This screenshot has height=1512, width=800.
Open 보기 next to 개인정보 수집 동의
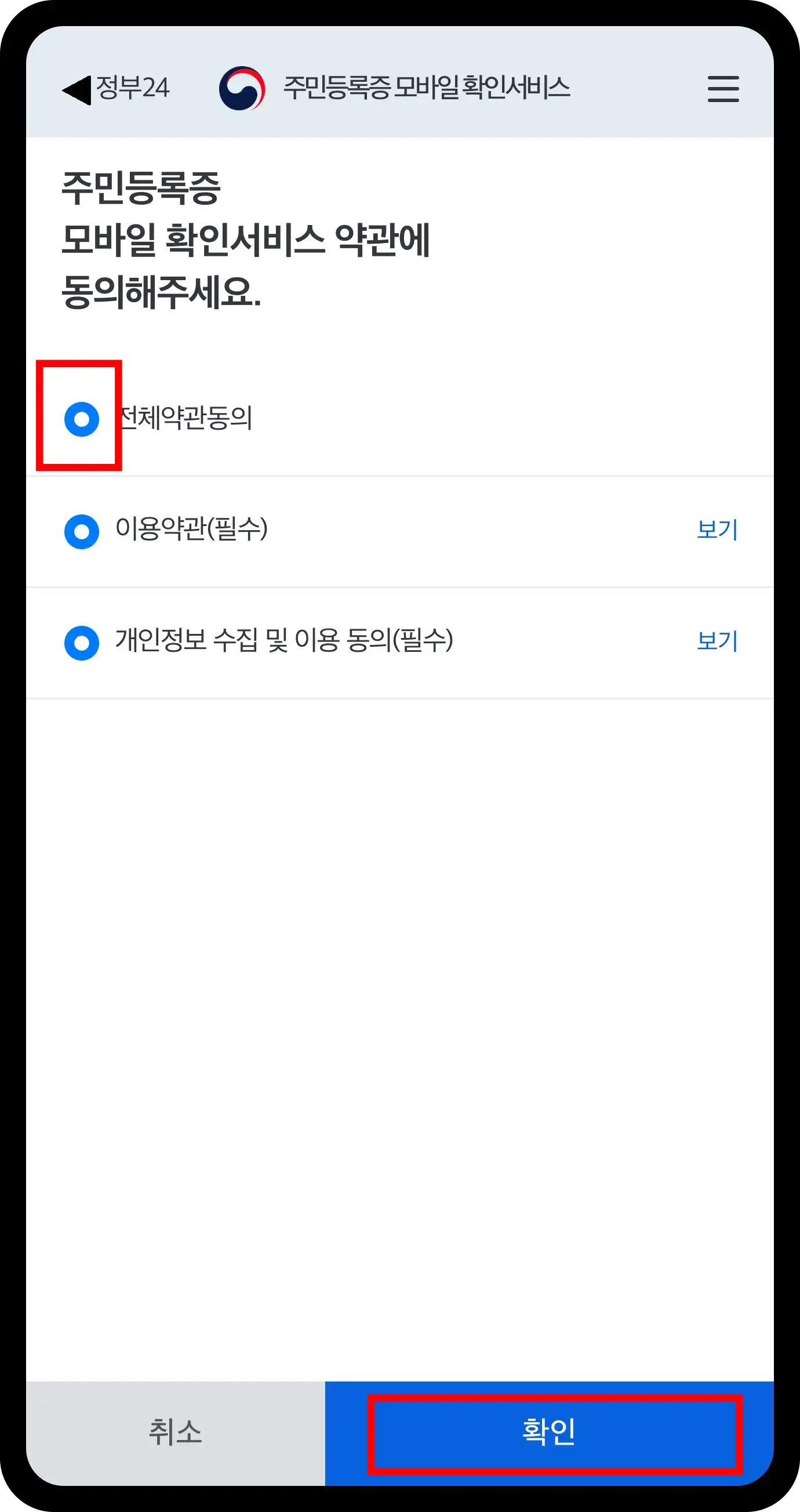(x=717, y=641)
